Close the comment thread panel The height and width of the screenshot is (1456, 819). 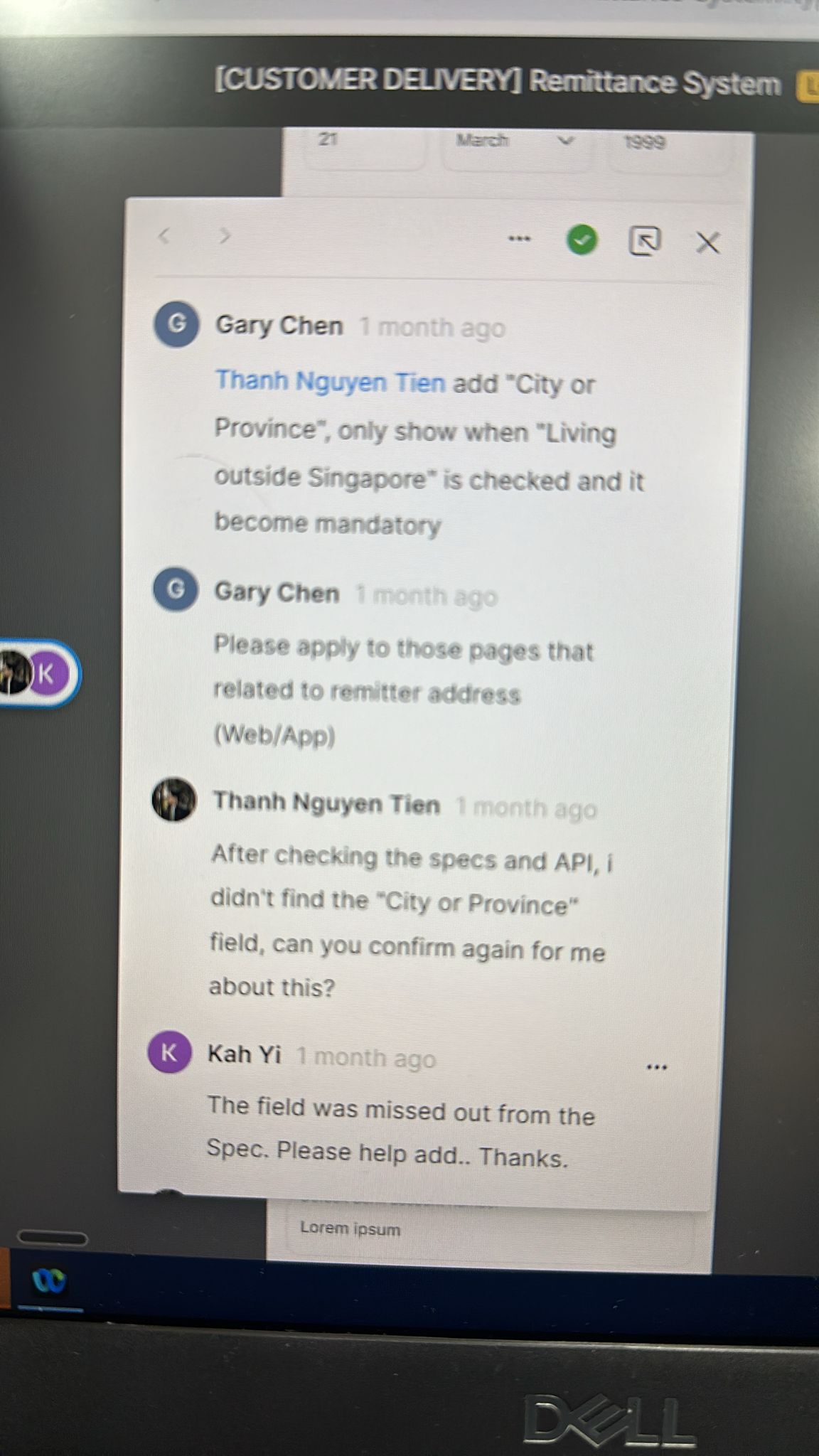(707, 243)
